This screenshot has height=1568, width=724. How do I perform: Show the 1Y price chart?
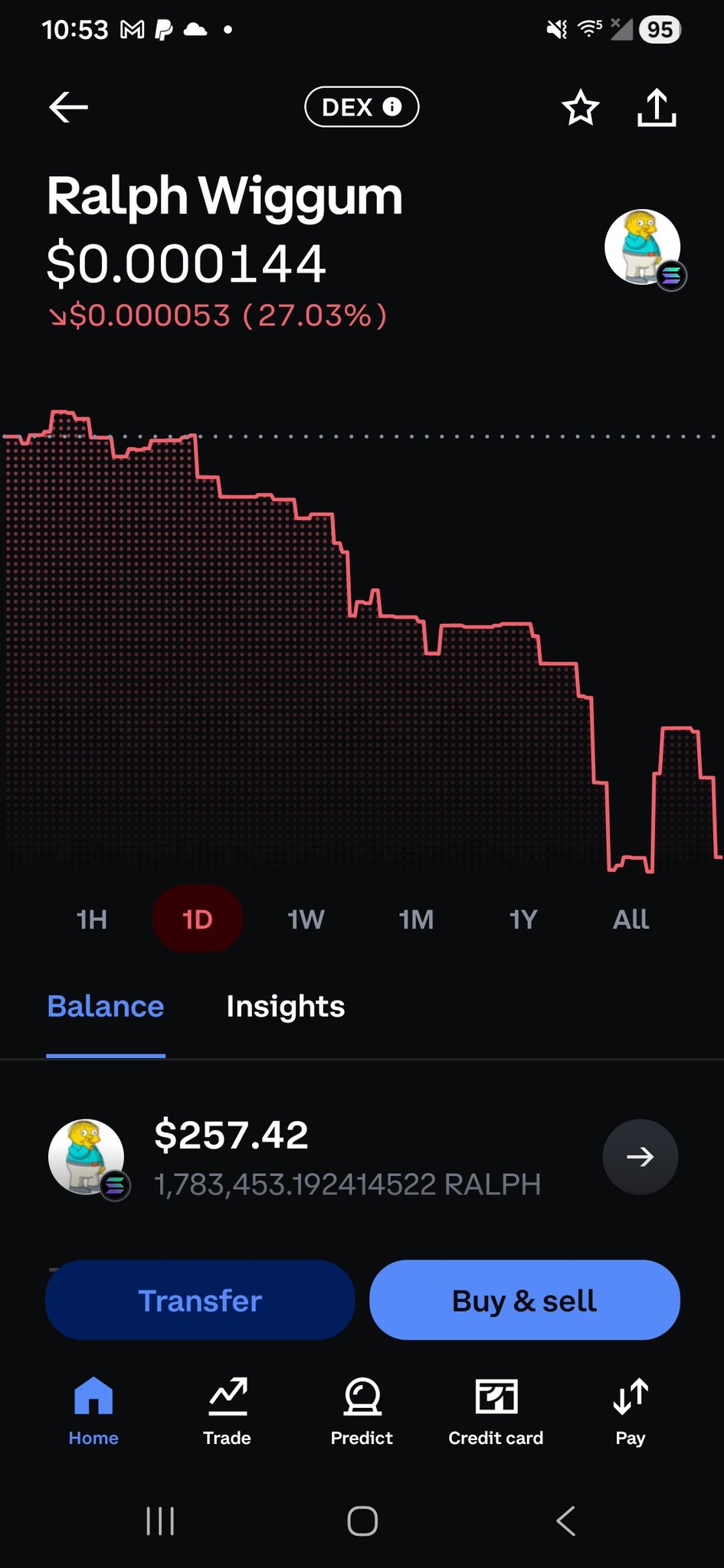[x=523, y=919]
